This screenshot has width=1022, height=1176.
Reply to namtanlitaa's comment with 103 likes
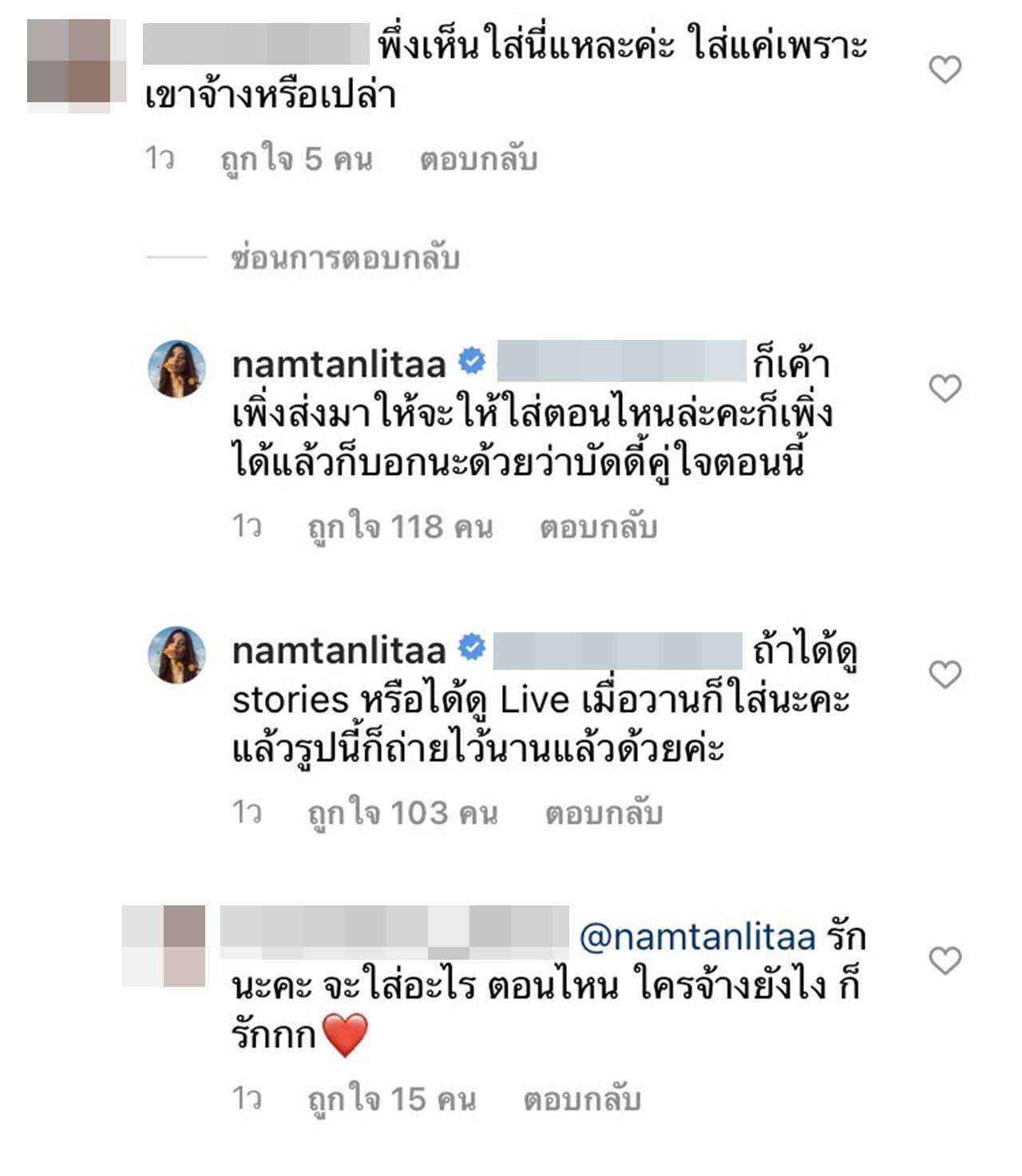click(604, 813)
